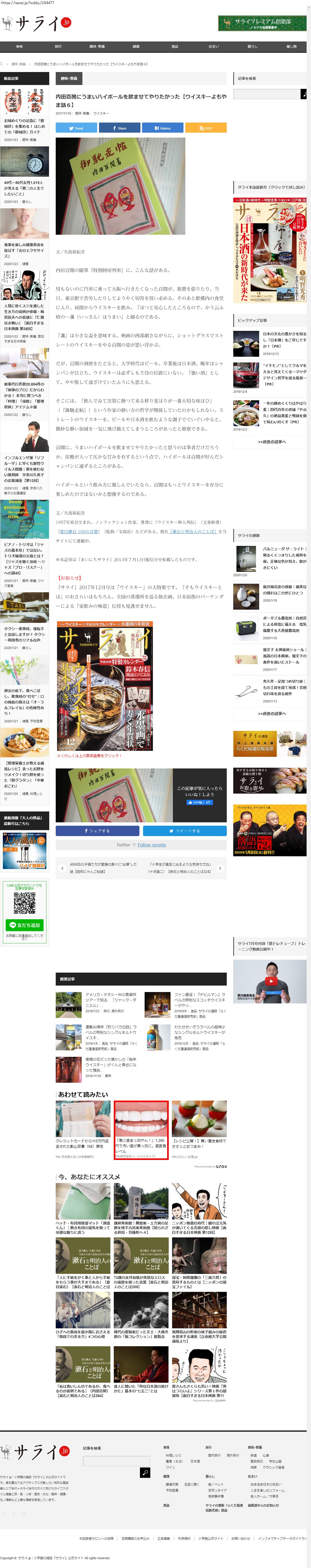Focus the 記事を検索 search field in sidebar
311x1568 pixels.
pyautogui.click(x=267, y=94)
